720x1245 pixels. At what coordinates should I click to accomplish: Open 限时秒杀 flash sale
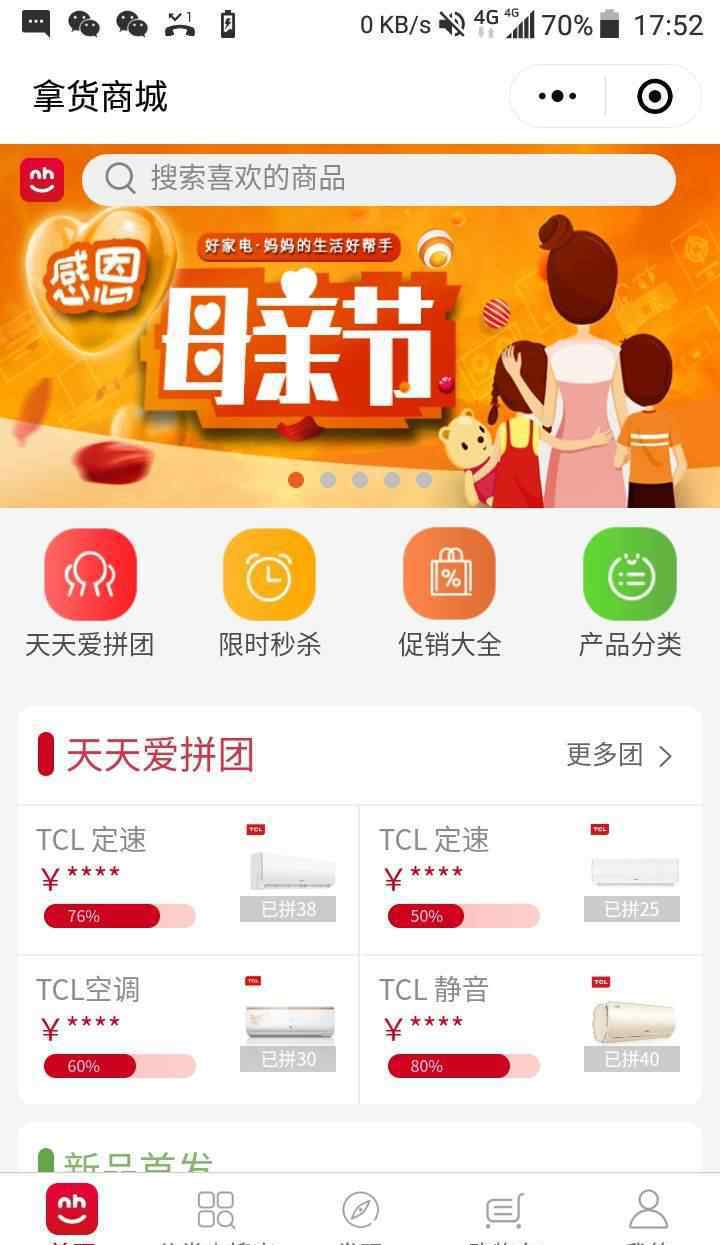pos(270,593)
